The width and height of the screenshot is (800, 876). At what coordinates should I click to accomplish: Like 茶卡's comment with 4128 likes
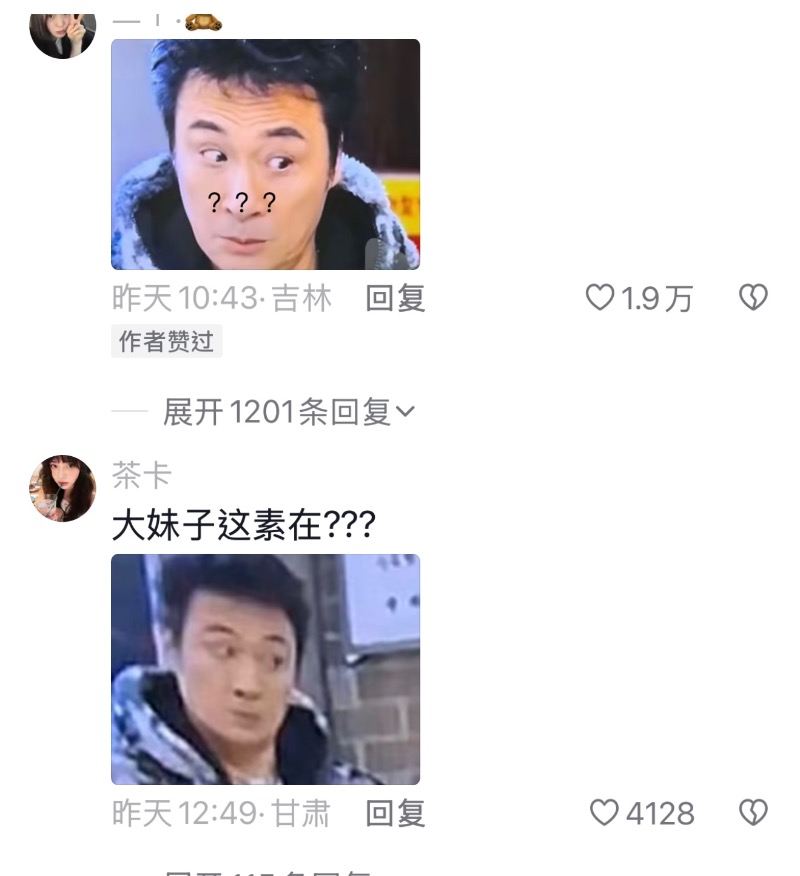[x=604, y=813]
